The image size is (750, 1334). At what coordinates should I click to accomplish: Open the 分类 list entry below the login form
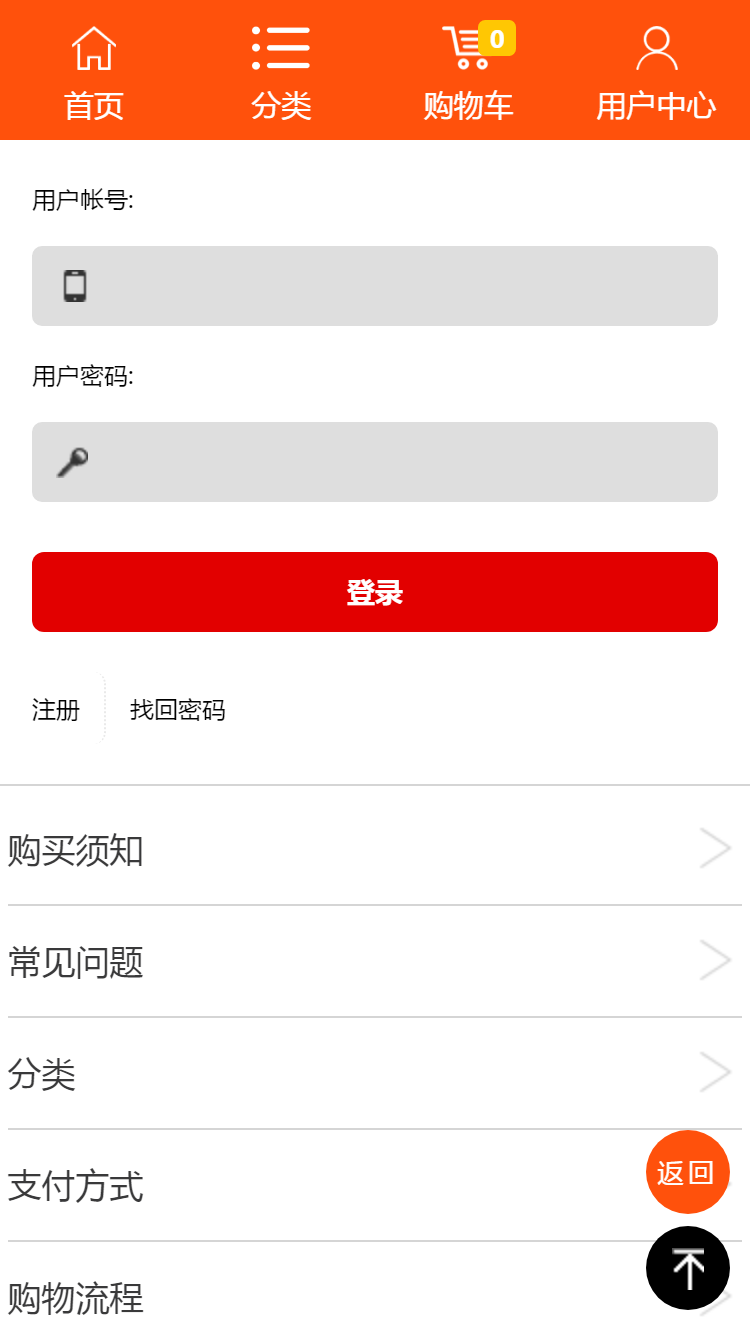375,1075
